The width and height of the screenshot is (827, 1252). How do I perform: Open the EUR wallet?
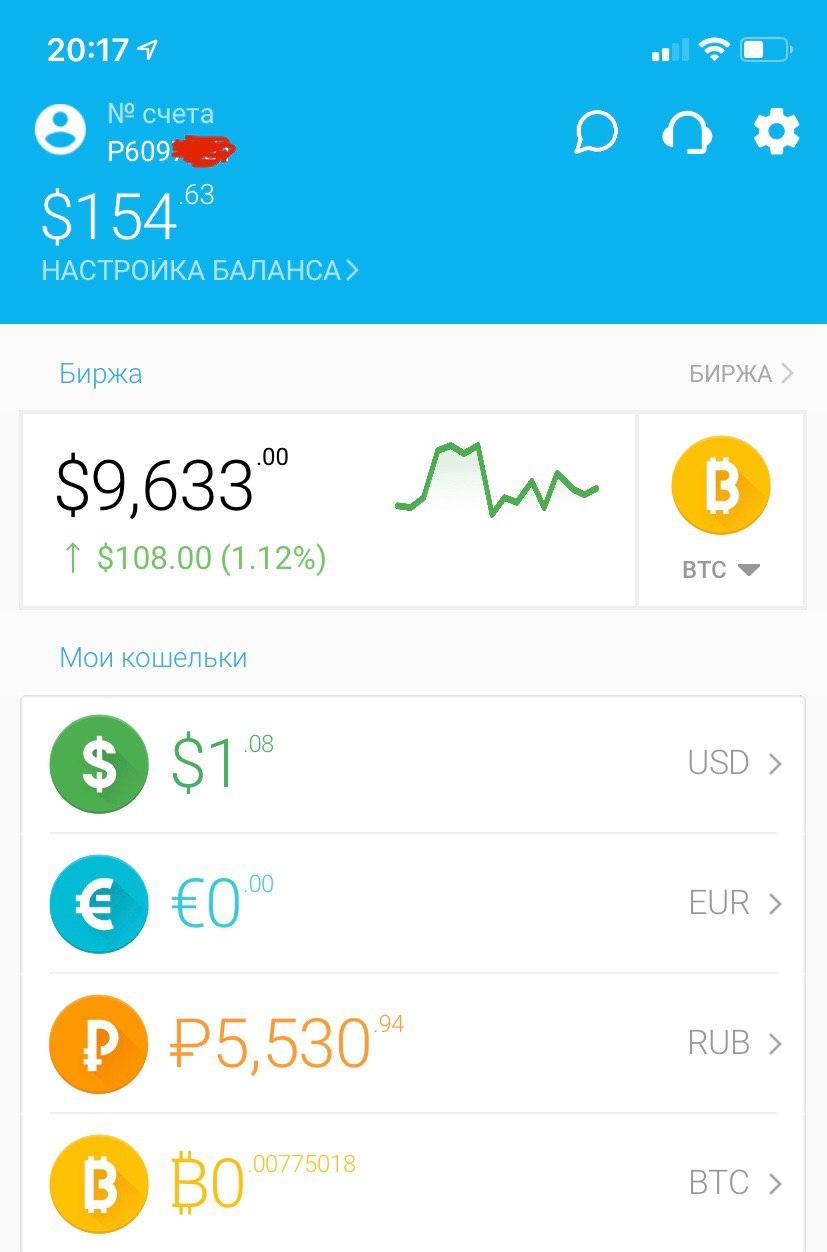tap(412, 904)
